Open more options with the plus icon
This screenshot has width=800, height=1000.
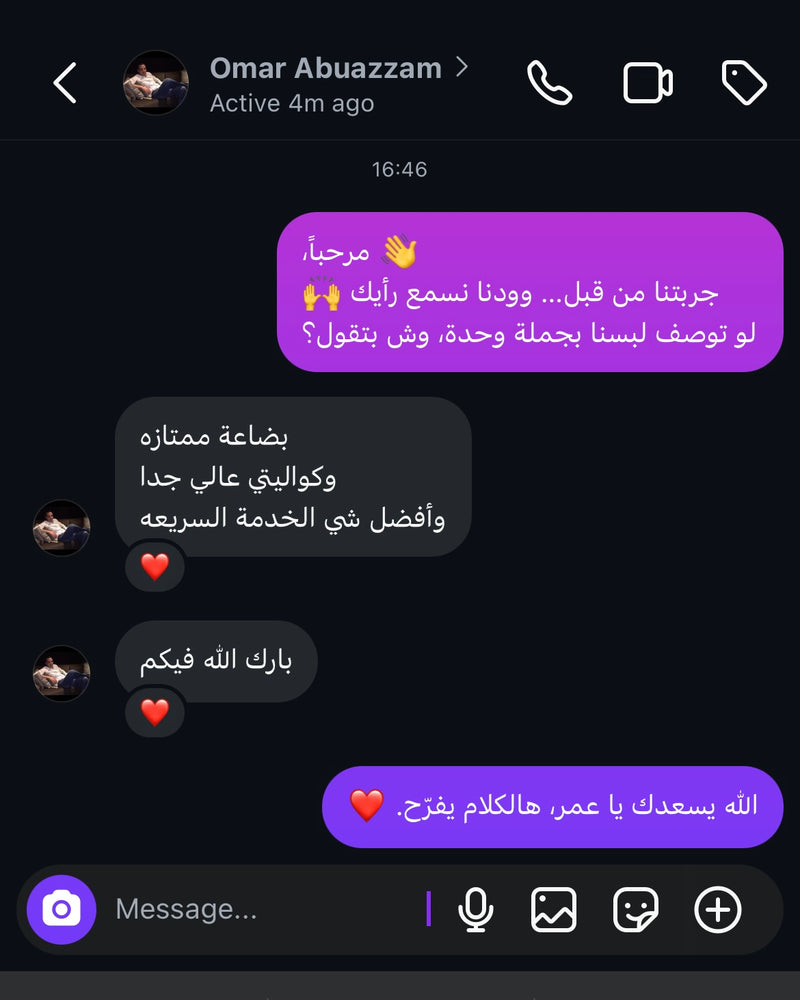(717, 909)
